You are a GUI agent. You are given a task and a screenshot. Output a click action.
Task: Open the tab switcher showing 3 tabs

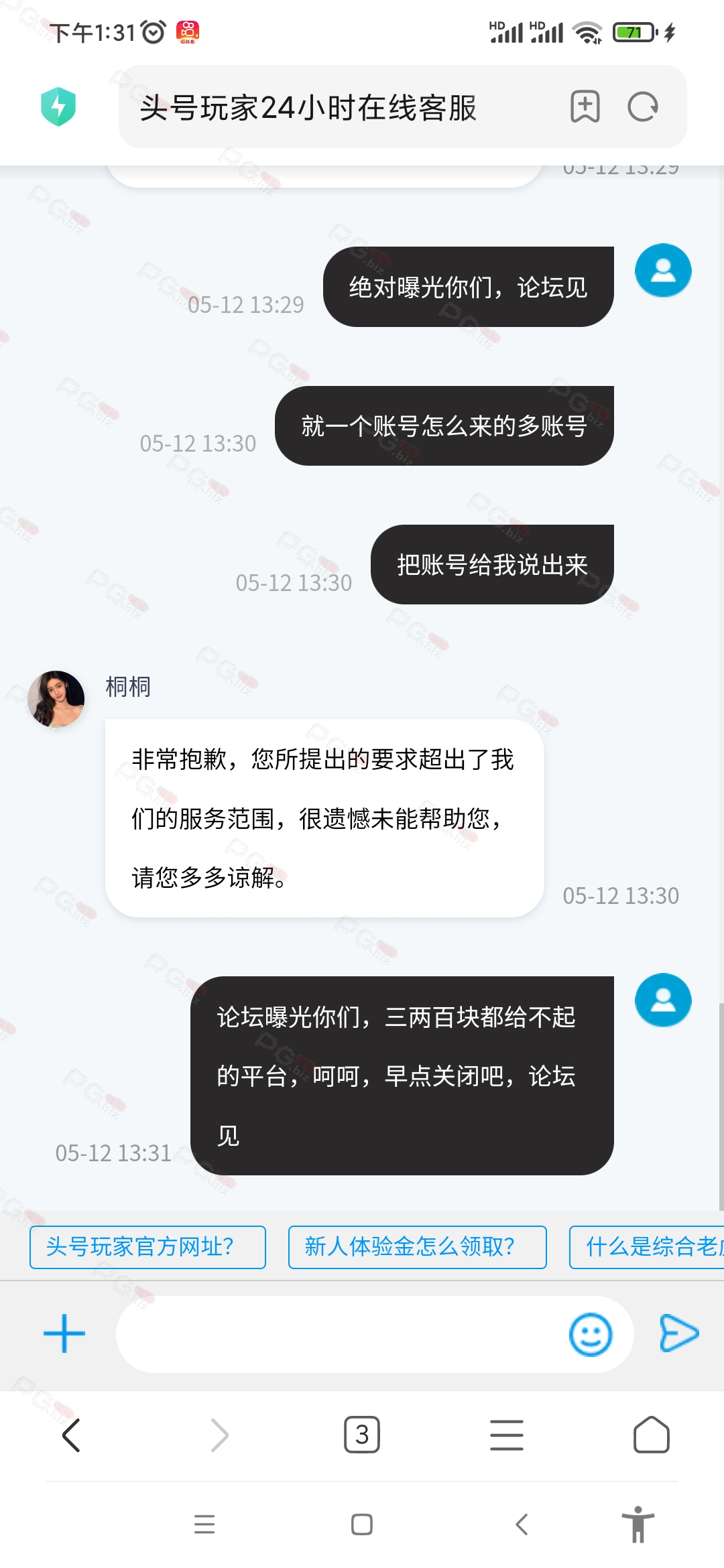(x=362, y=1435)
